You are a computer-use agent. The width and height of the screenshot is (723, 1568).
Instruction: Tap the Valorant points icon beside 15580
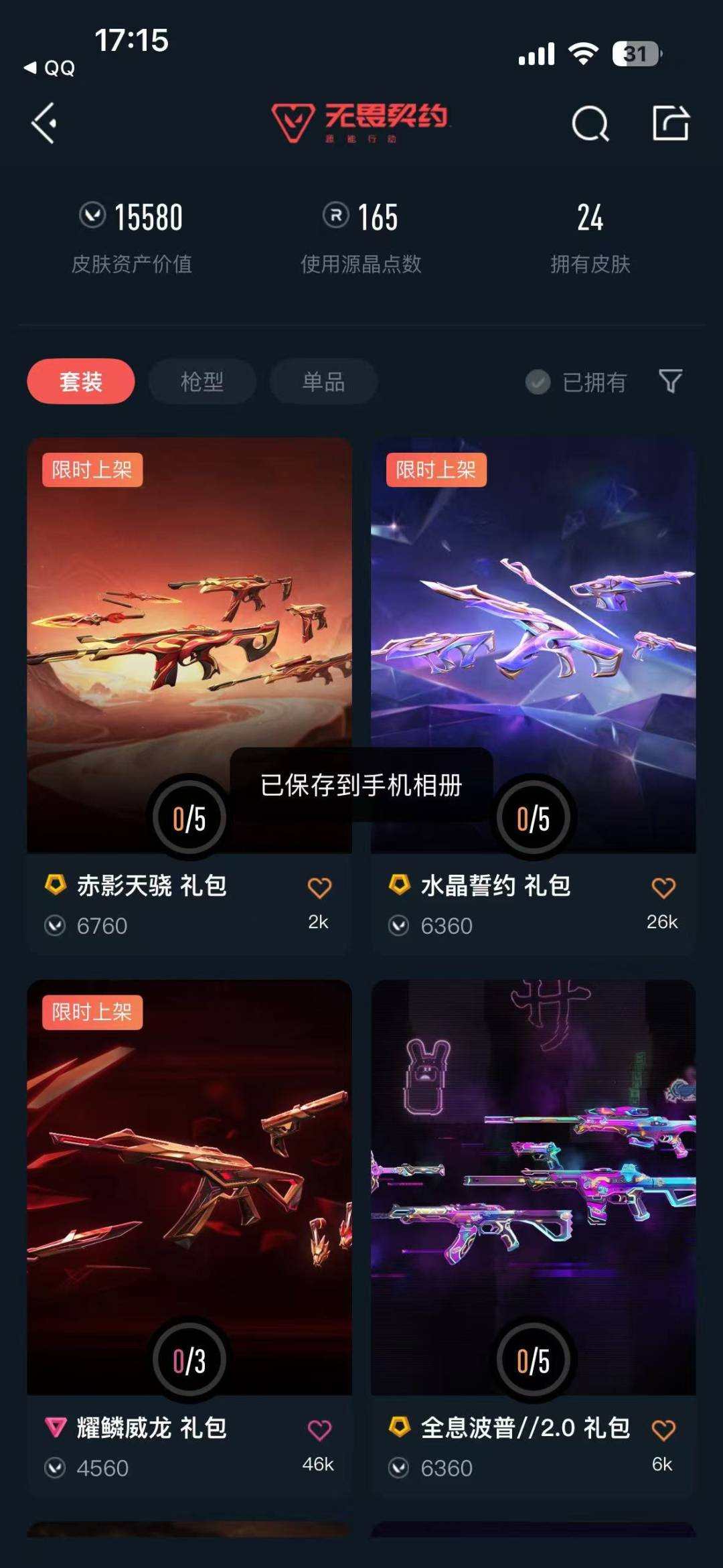94,216
